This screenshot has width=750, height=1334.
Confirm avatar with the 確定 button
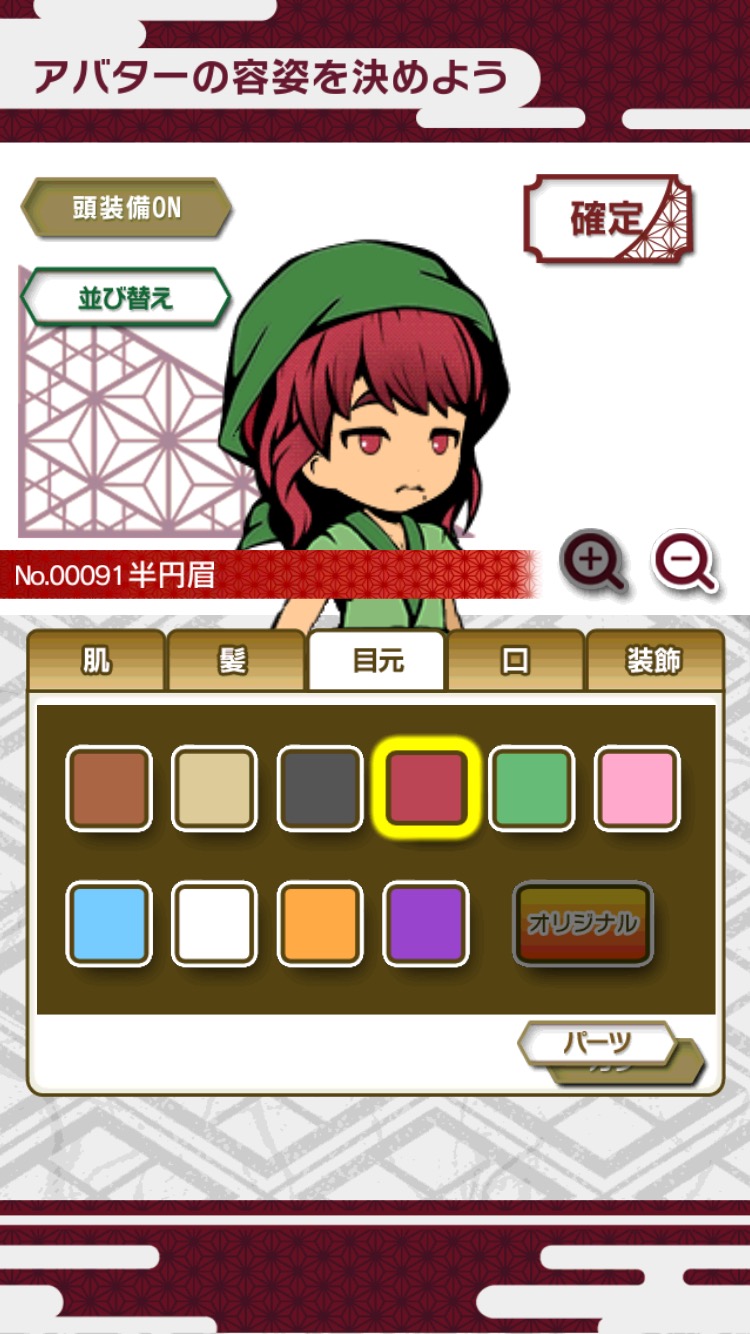607,219
